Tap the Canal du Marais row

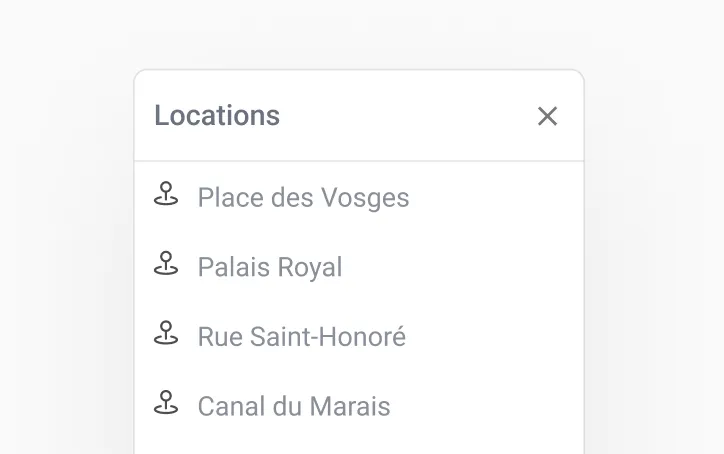click(294, 406)
